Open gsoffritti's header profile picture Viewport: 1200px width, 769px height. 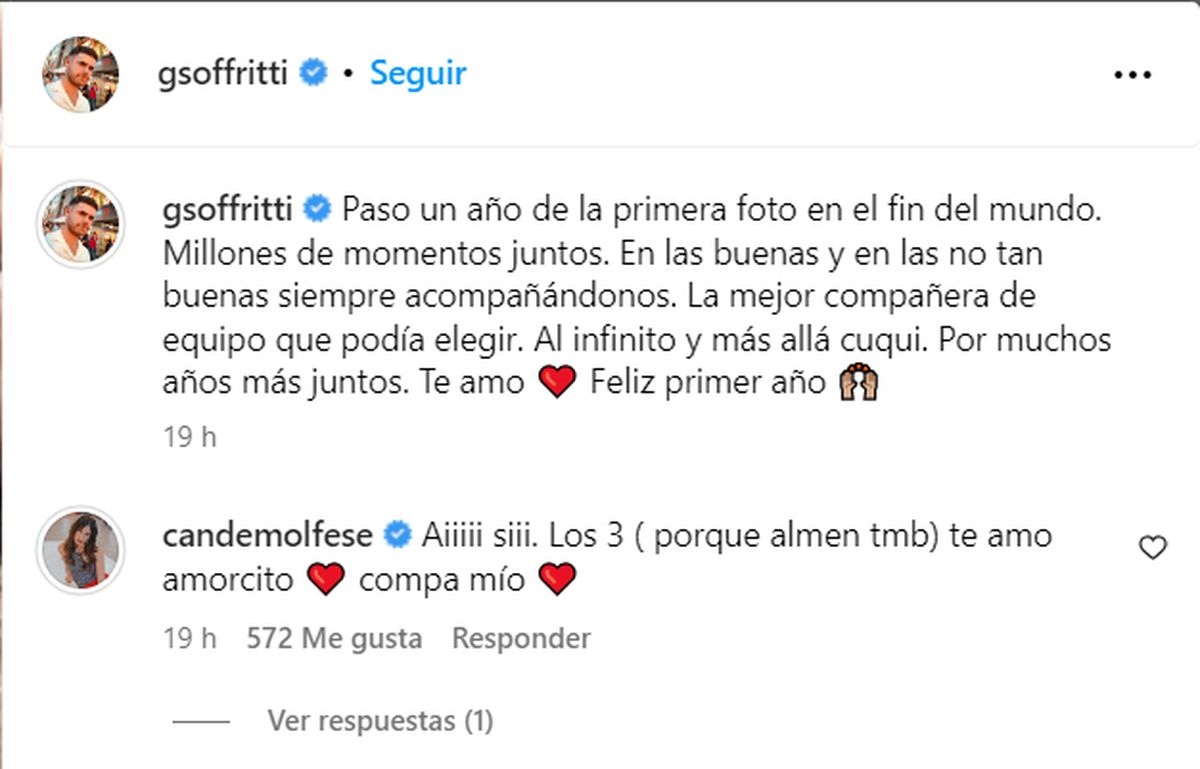pyautogui.click(x=81, y=74)
